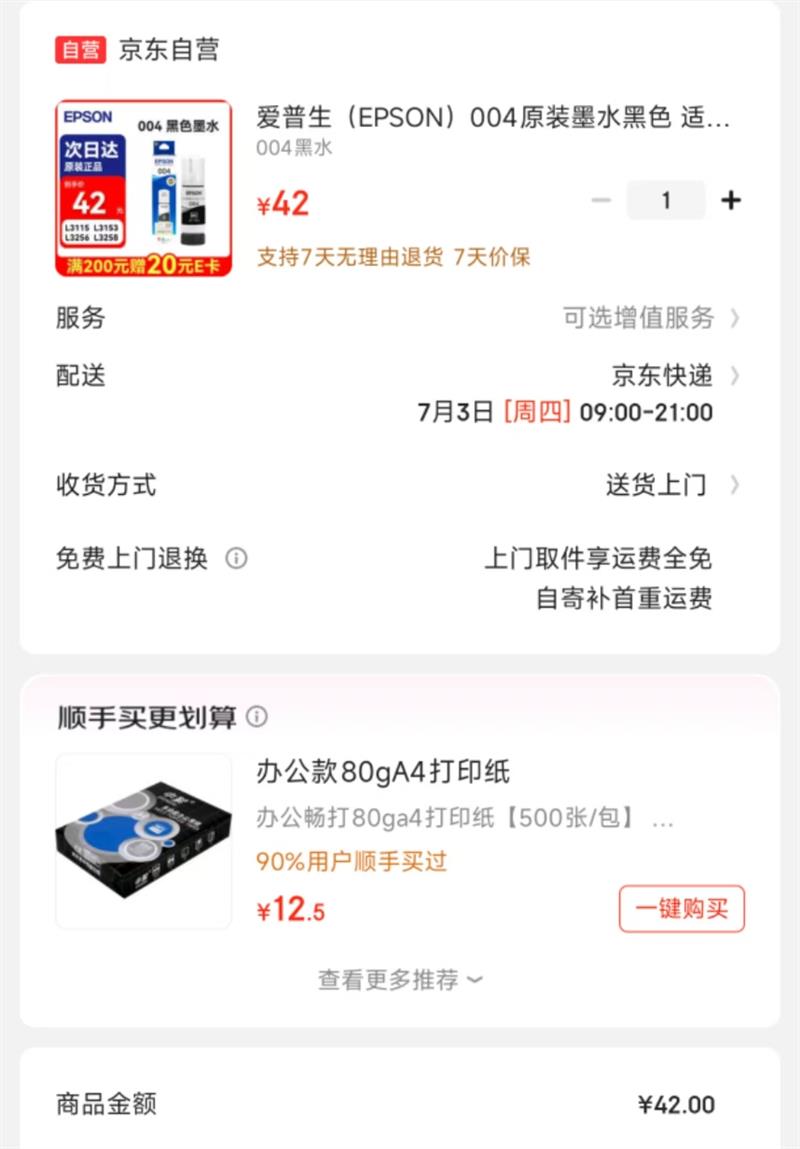
Task: Open 办公款80gA4打印纸 product title
Action: (381, 771)
